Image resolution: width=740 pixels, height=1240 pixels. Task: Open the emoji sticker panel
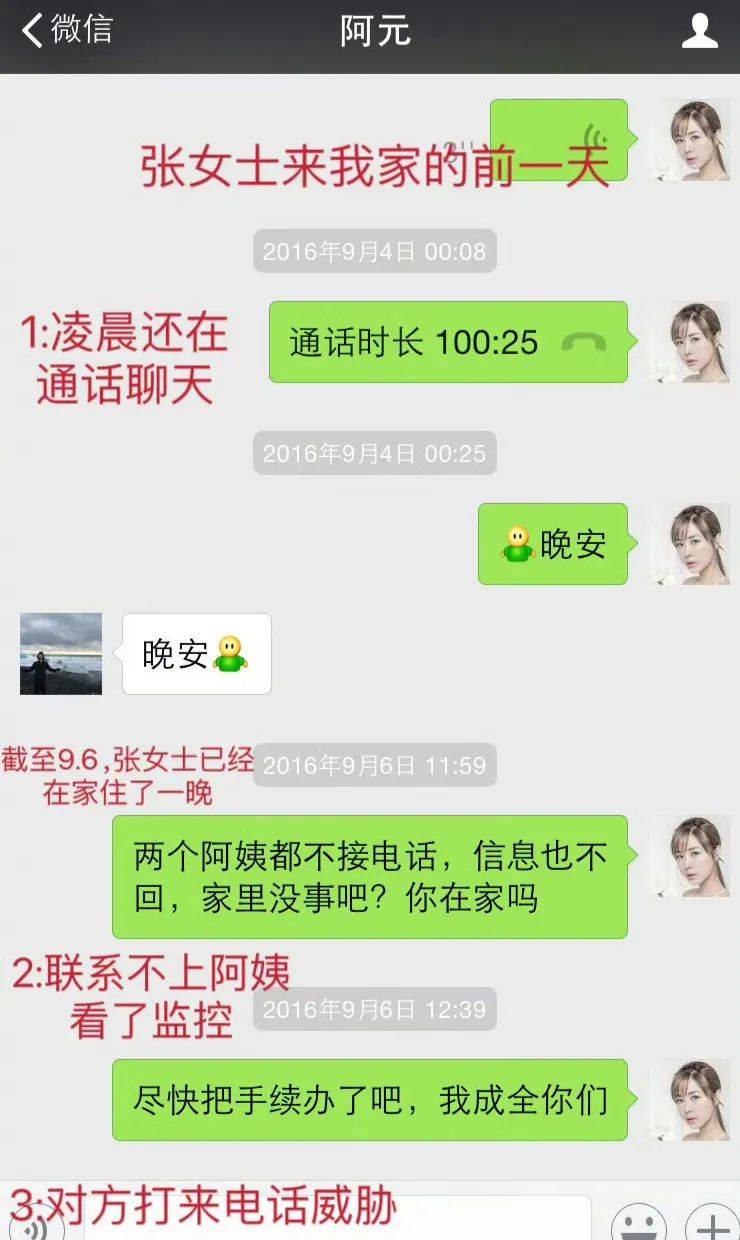point(639,1224)
